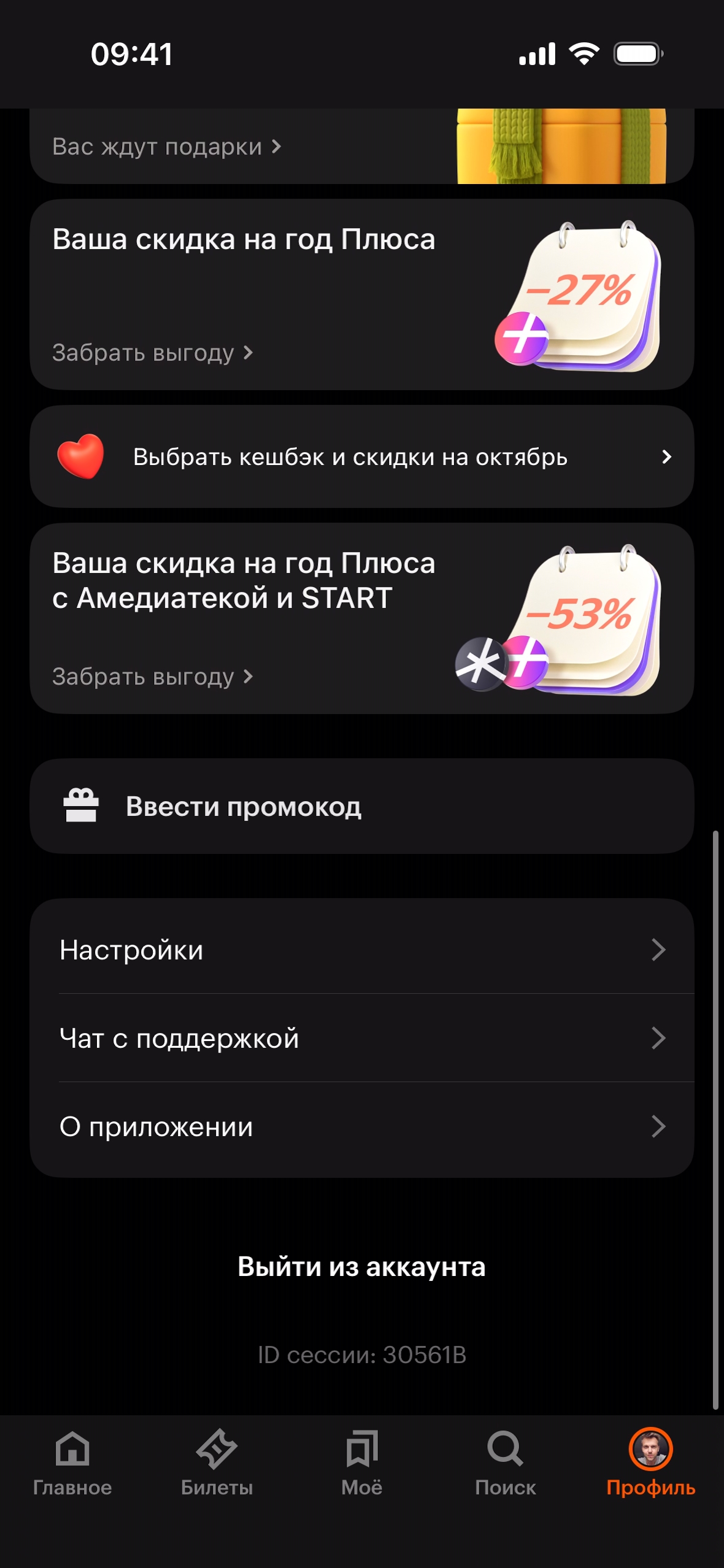Switch to the Поиск search tab

[506, 1463]
